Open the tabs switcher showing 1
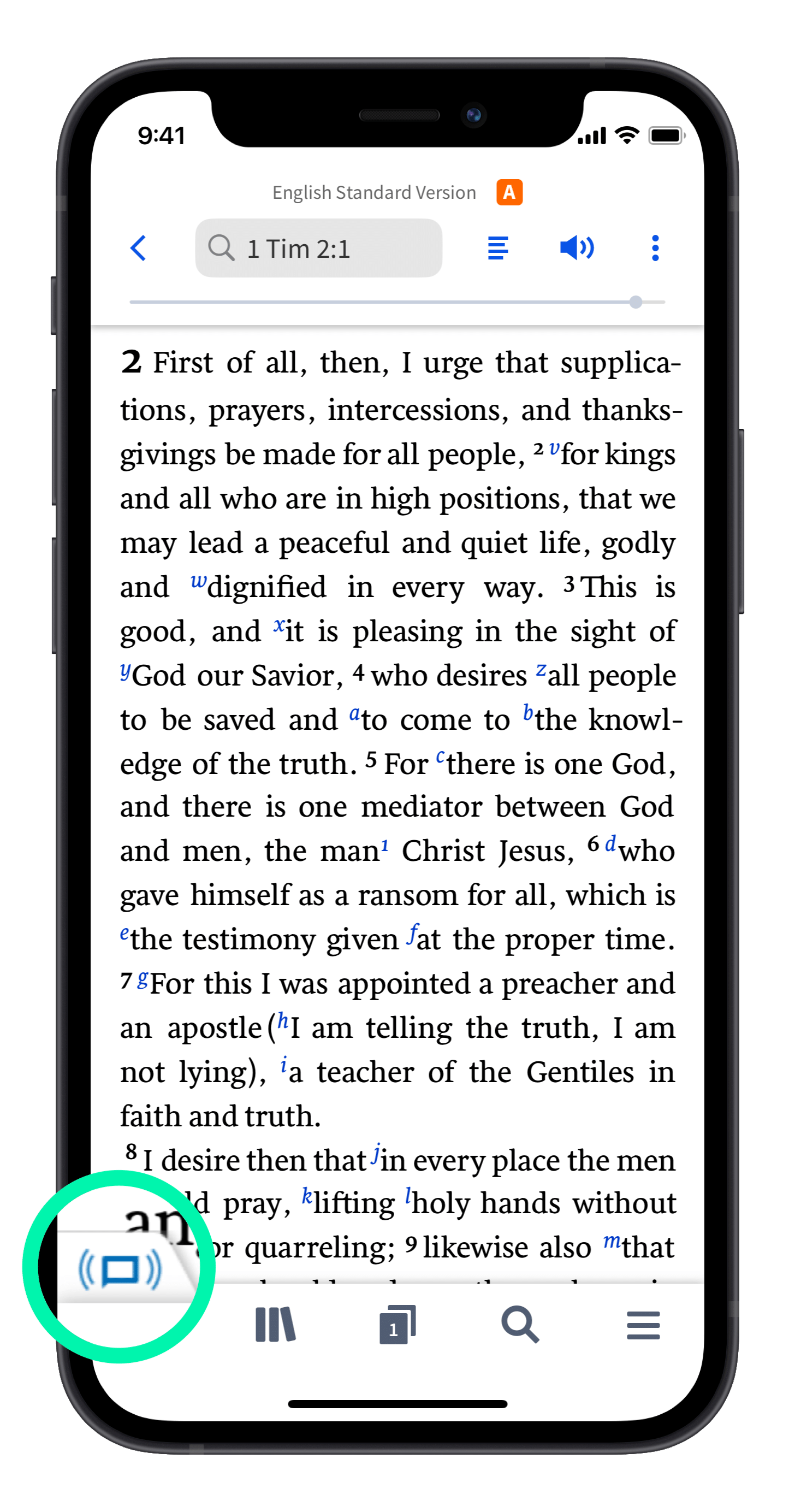 [397, 1325]
